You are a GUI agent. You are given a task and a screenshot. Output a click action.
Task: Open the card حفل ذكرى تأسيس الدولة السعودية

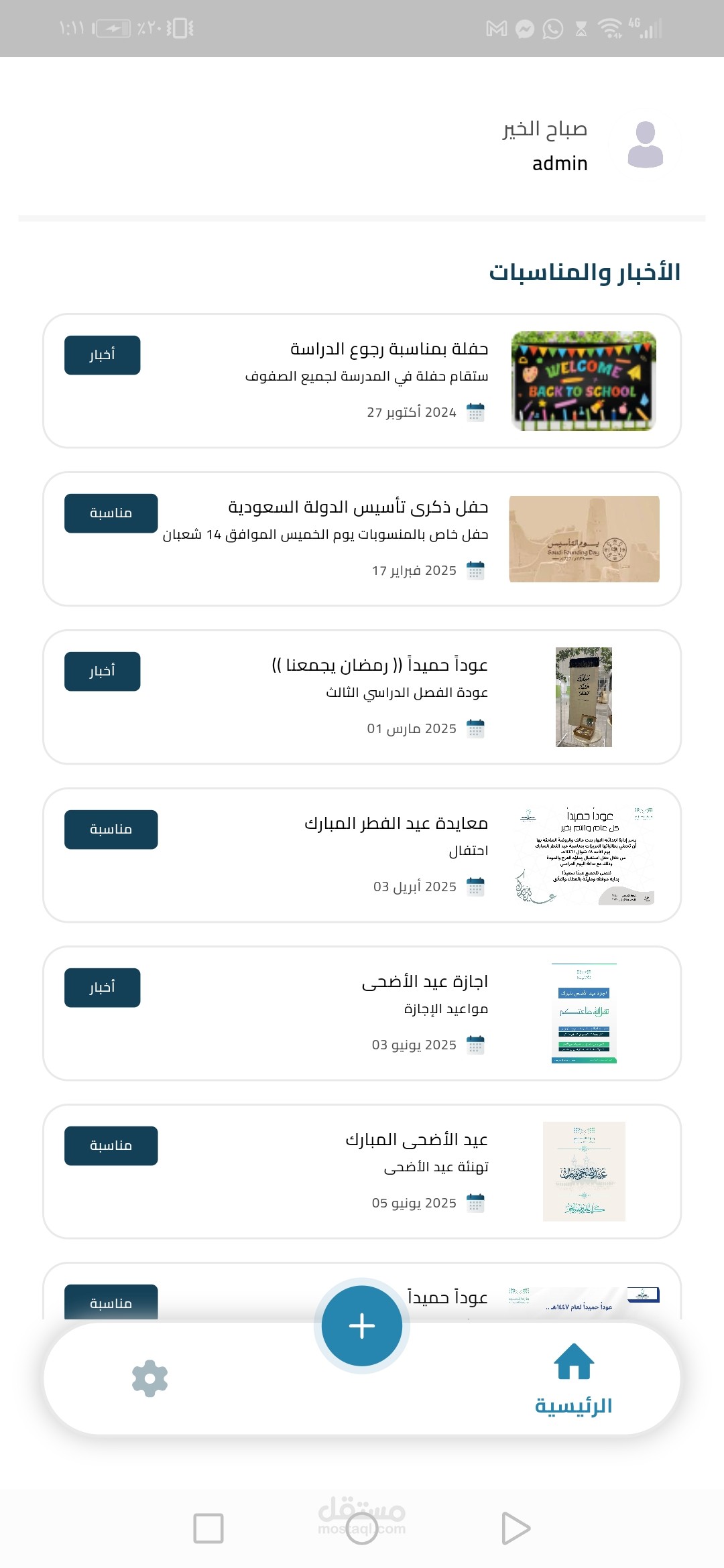coord(362,539)
